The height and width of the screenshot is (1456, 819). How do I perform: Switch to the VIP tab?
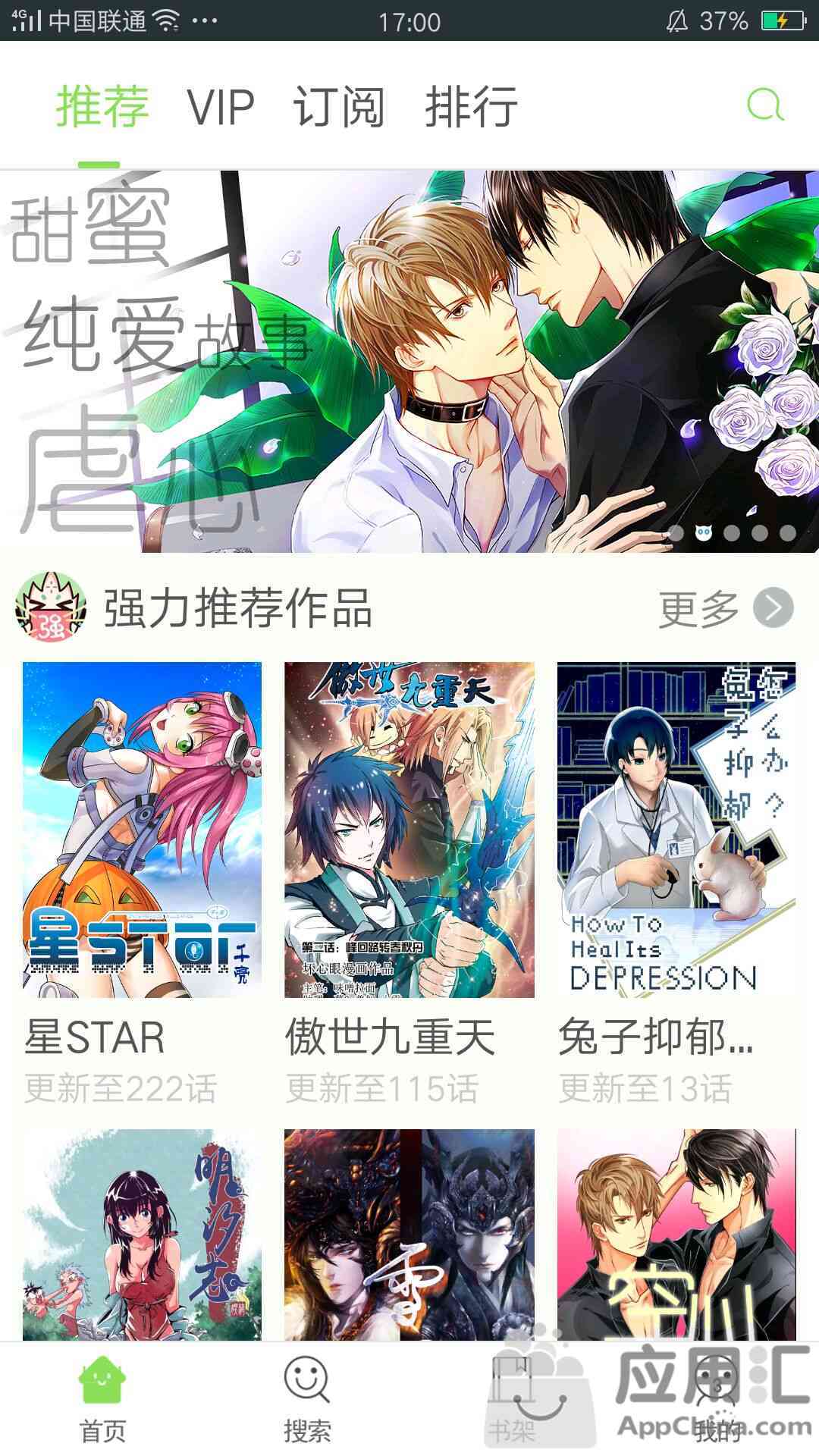point(221,107)
